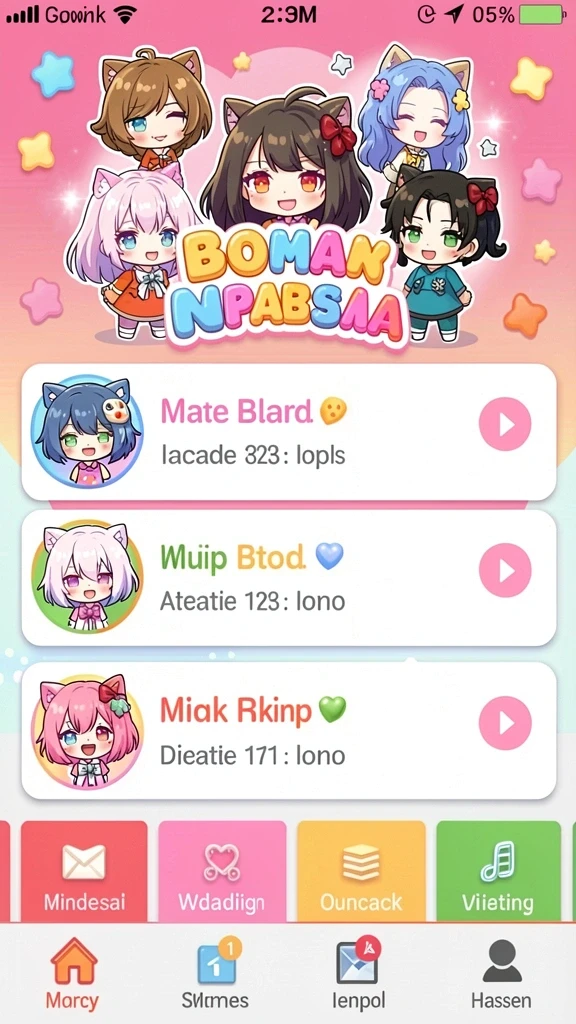
Task: Switch to the Hassen profile tab
Action: (x=501, y=974)
